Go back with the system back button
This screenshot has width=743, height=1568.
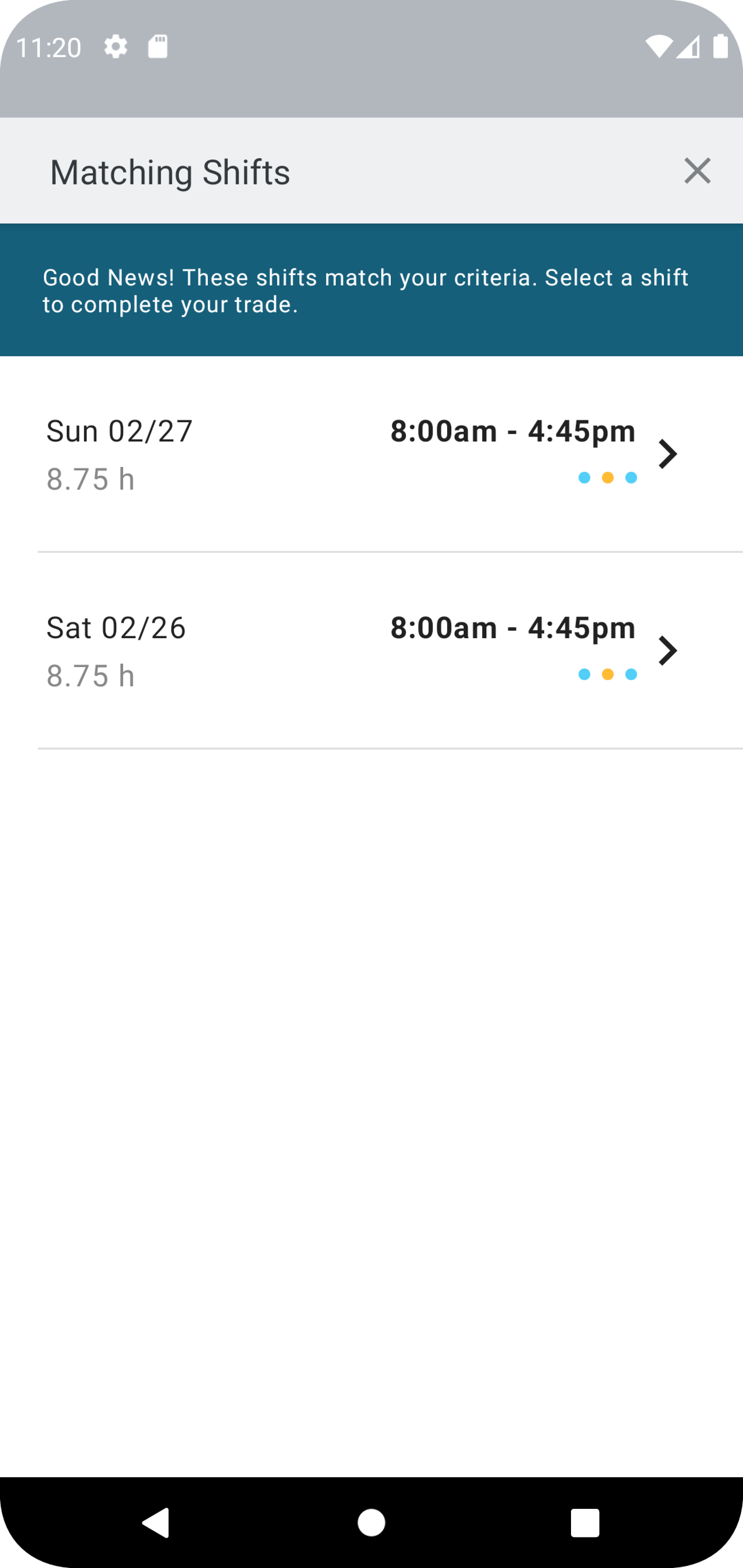pyautogui.click(x=156, y=1523)
